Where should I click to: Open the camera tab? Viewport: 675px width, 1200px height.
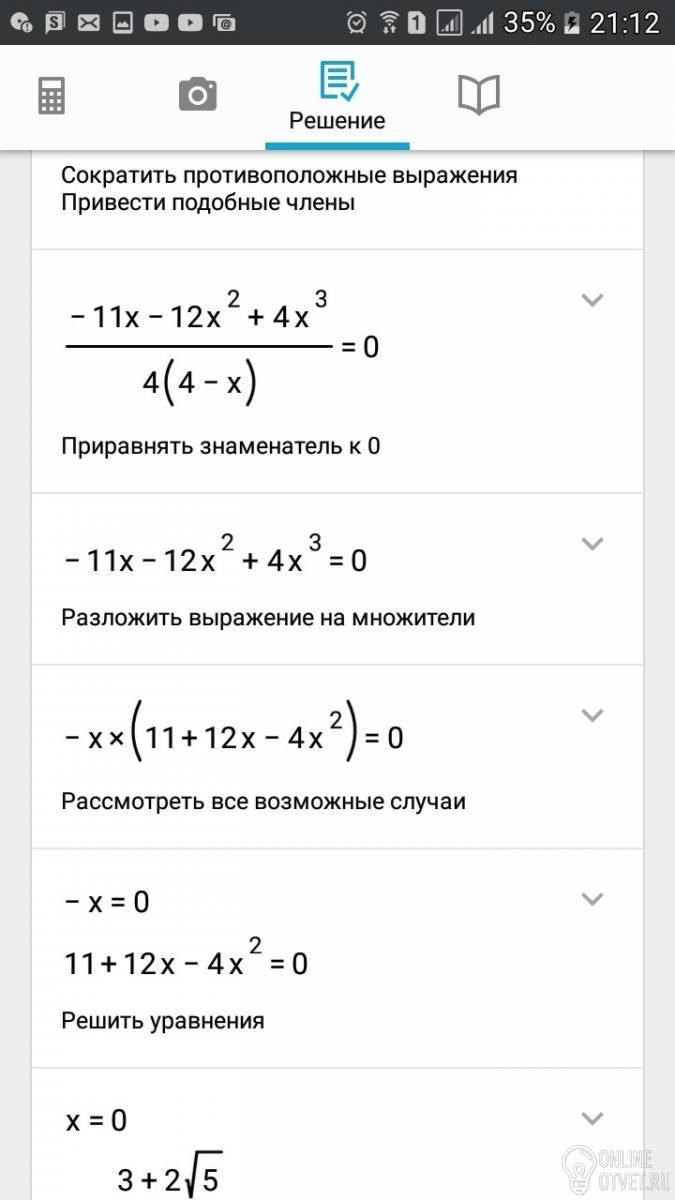pyautogui.click(x=198, y=95)
